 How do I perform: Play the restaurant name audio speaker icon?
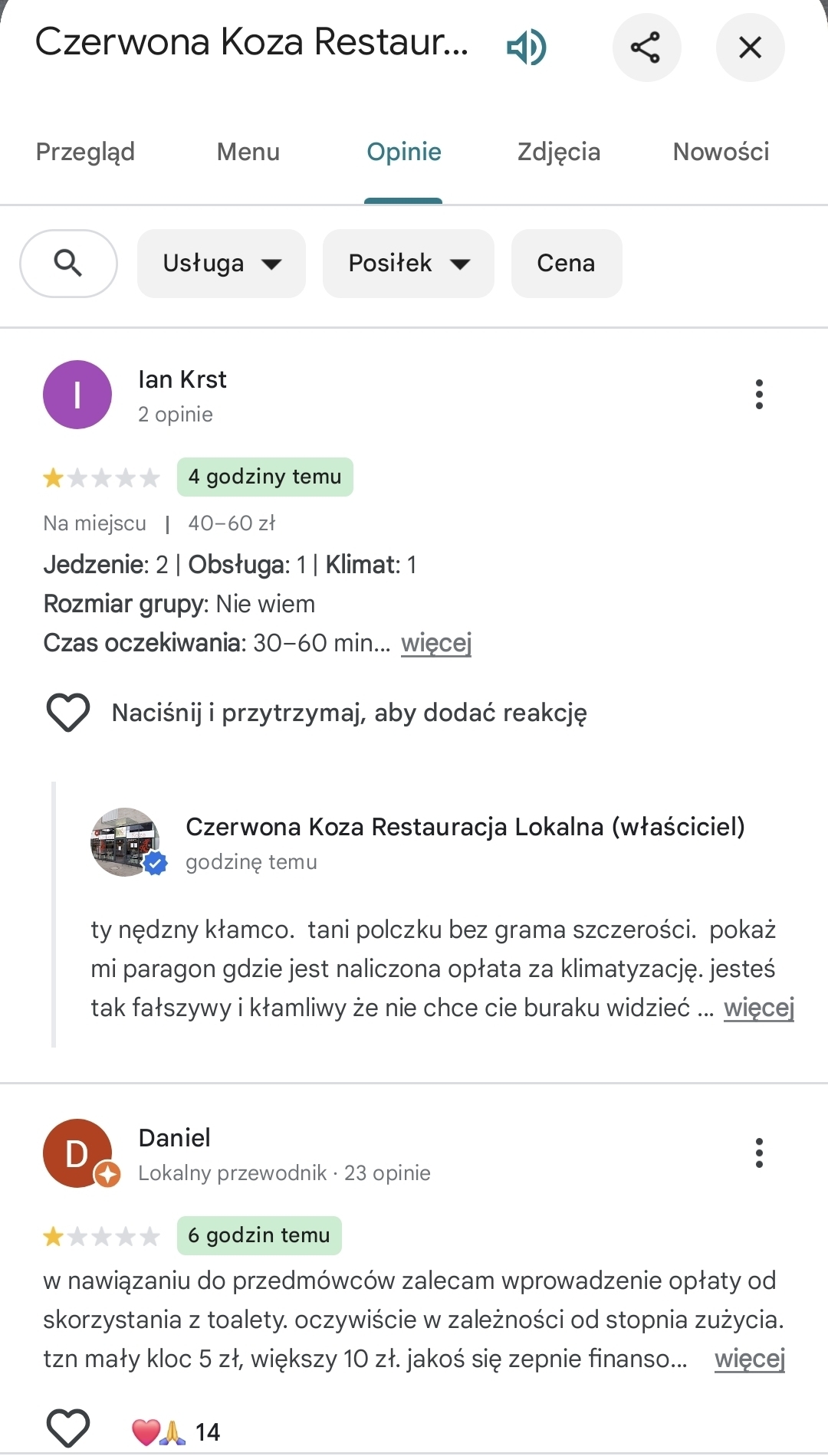point(526,48)
